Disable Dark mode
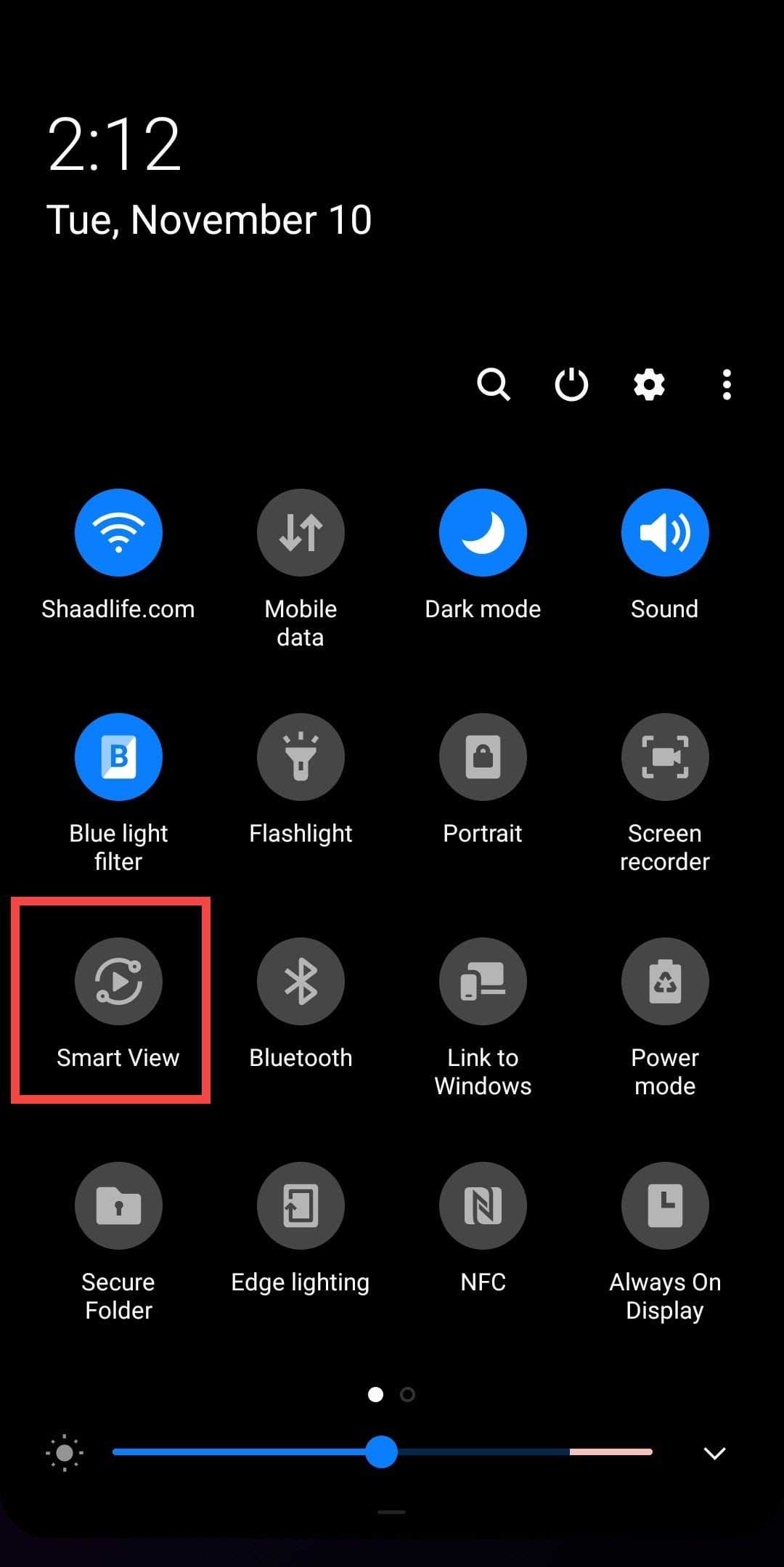784x1567 pixels. [483, 532]
